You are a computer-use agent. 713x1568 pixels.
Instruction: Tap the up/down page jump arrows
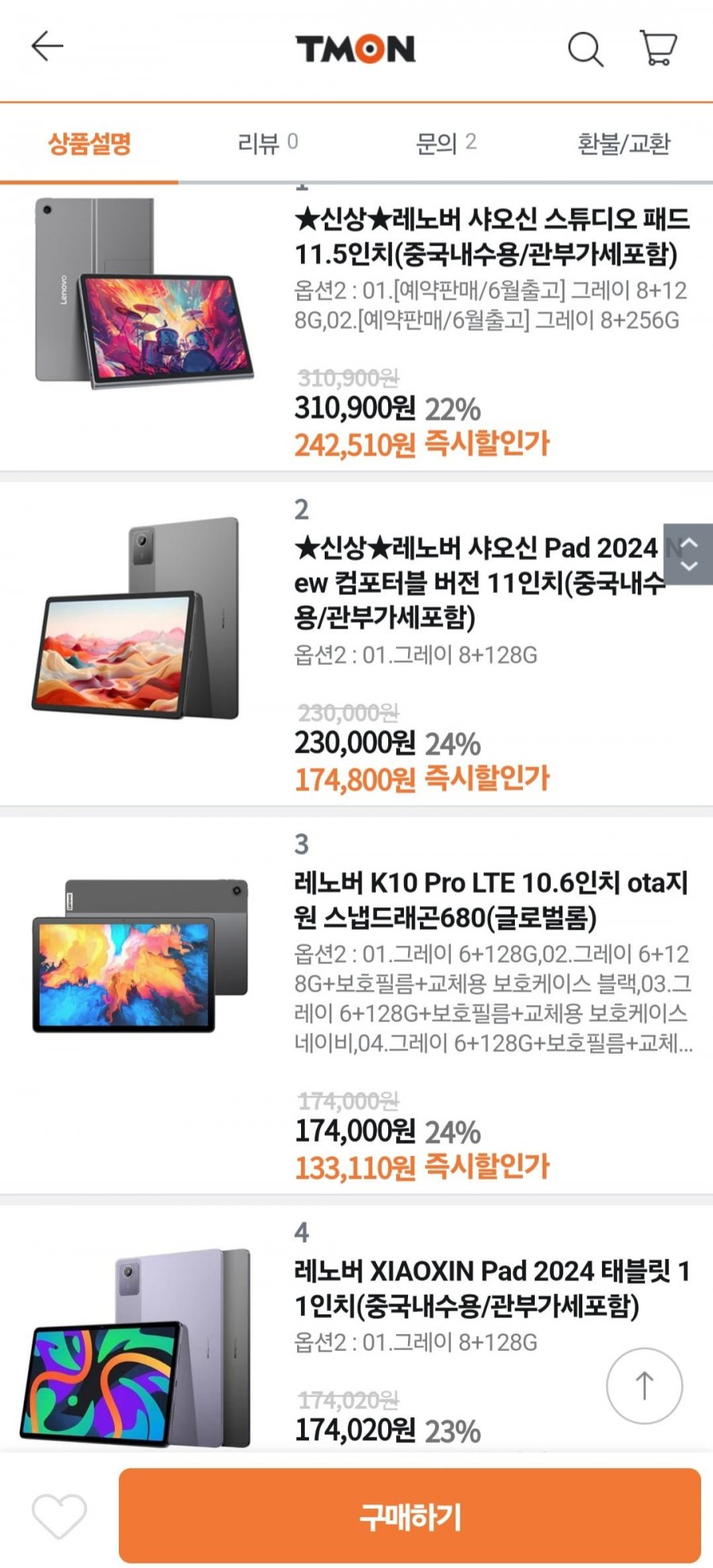688,554
